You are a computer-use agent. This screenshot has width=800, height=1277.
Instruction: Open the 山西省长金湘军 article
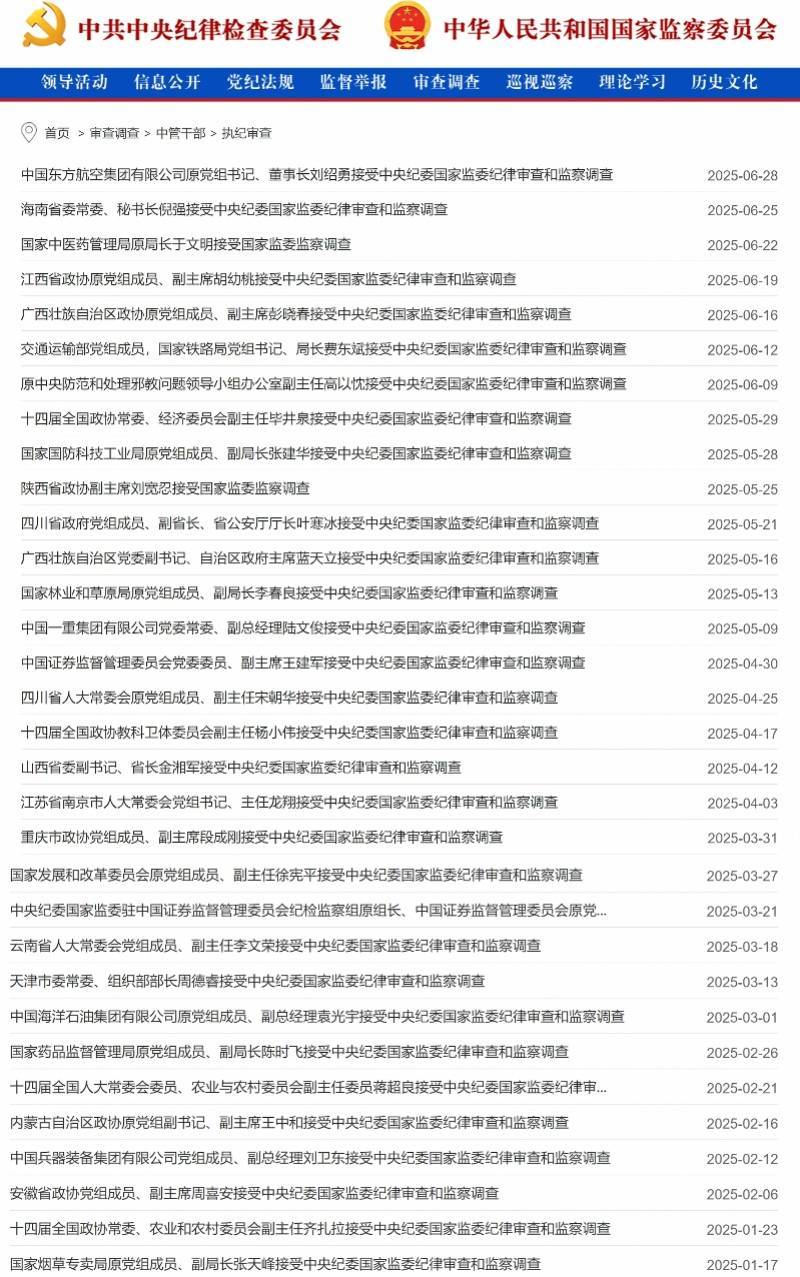[x=241, y=768]
